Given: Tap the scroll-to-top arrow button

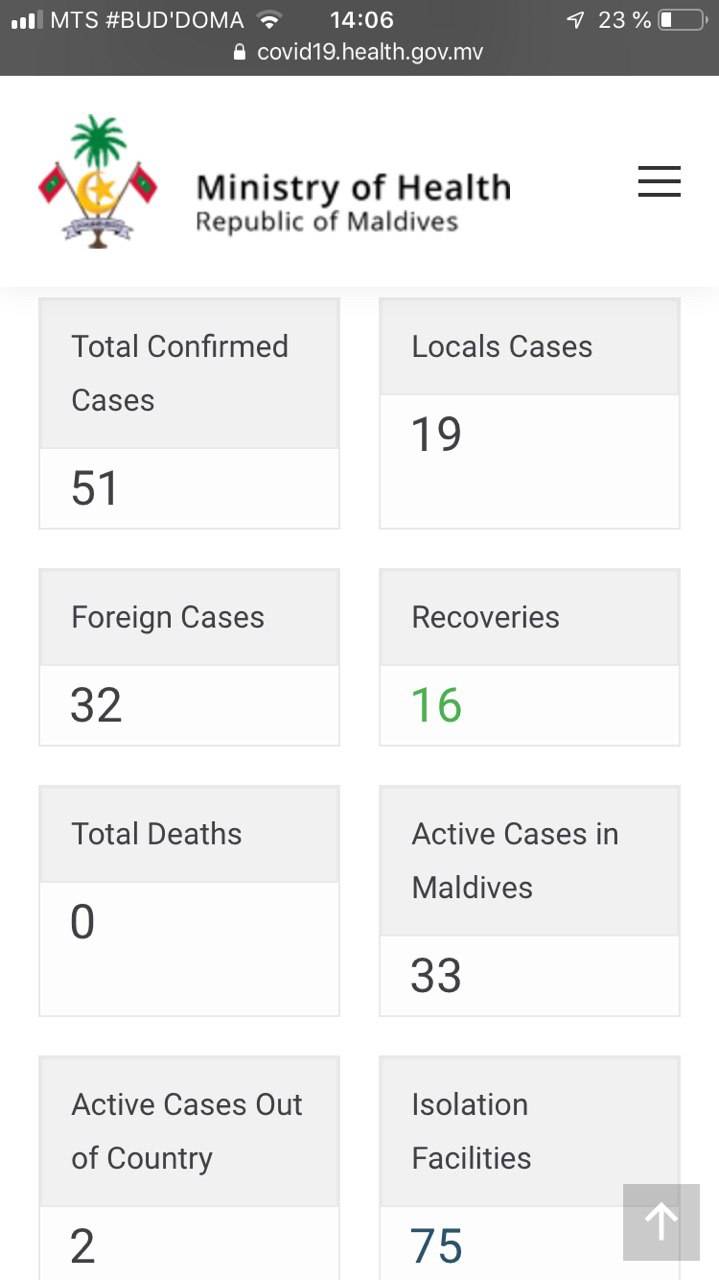Looking at the screenshot, I should click(x=661, y=1222).
